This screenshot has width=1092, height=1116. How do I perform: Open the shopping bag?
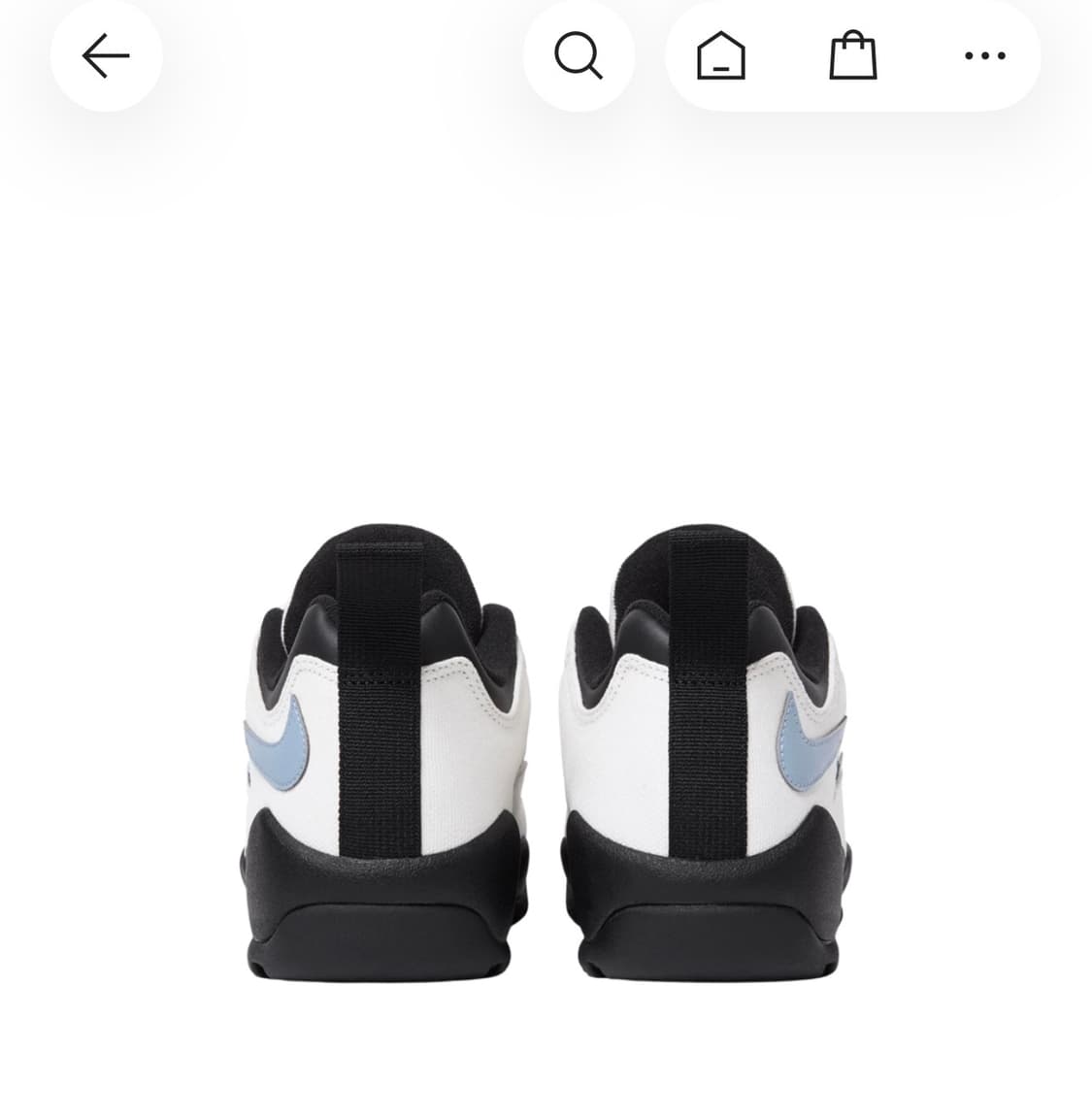click(853, 56)
